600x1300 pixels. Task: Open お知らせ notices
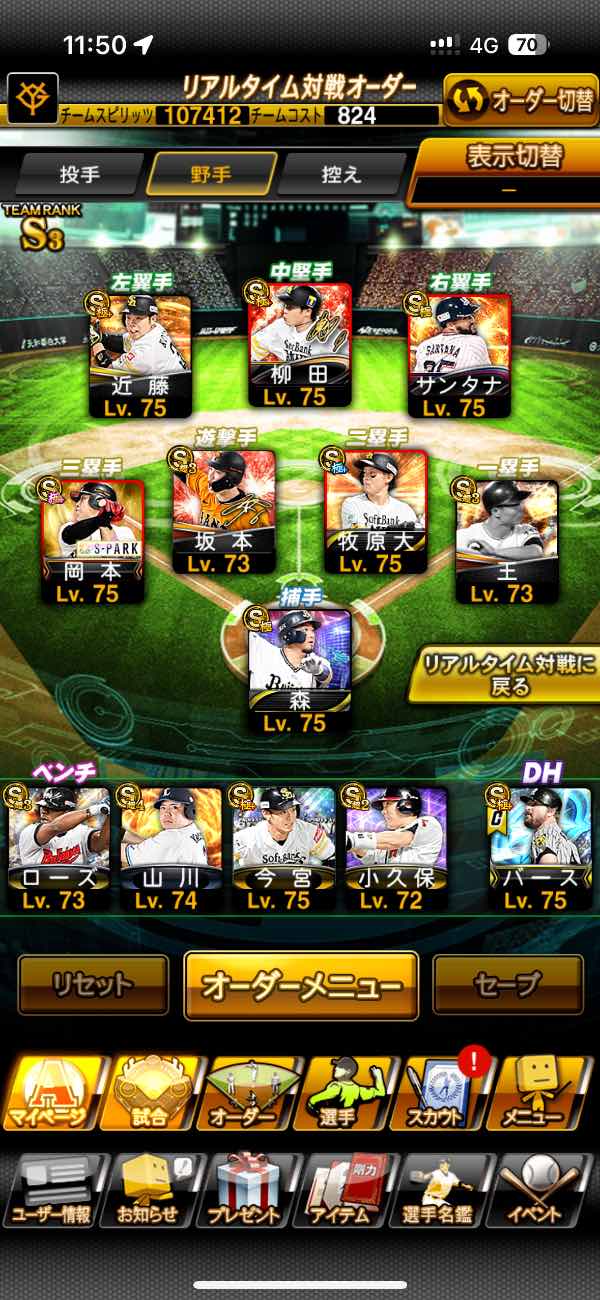148,1190
